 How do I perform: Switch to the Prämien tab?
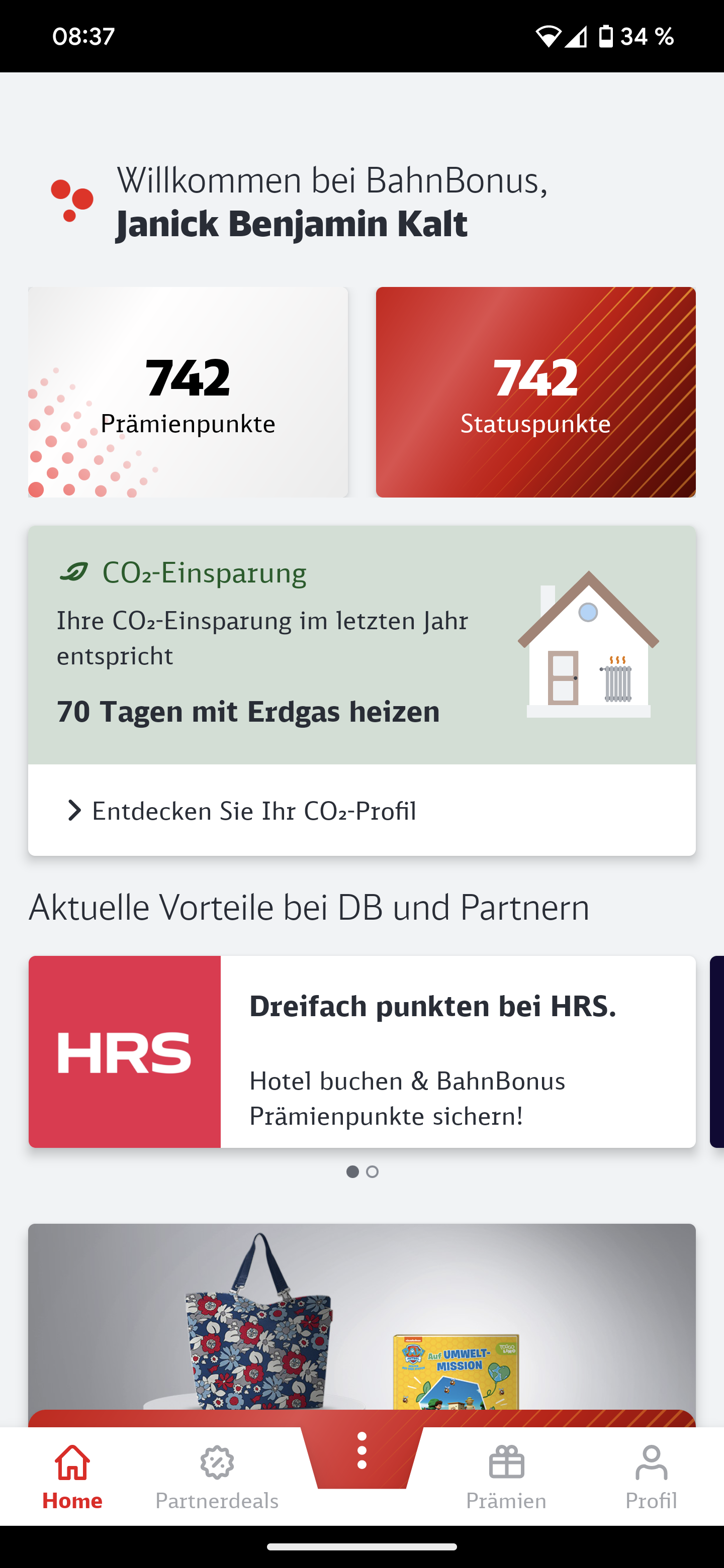coord(507,1477)
